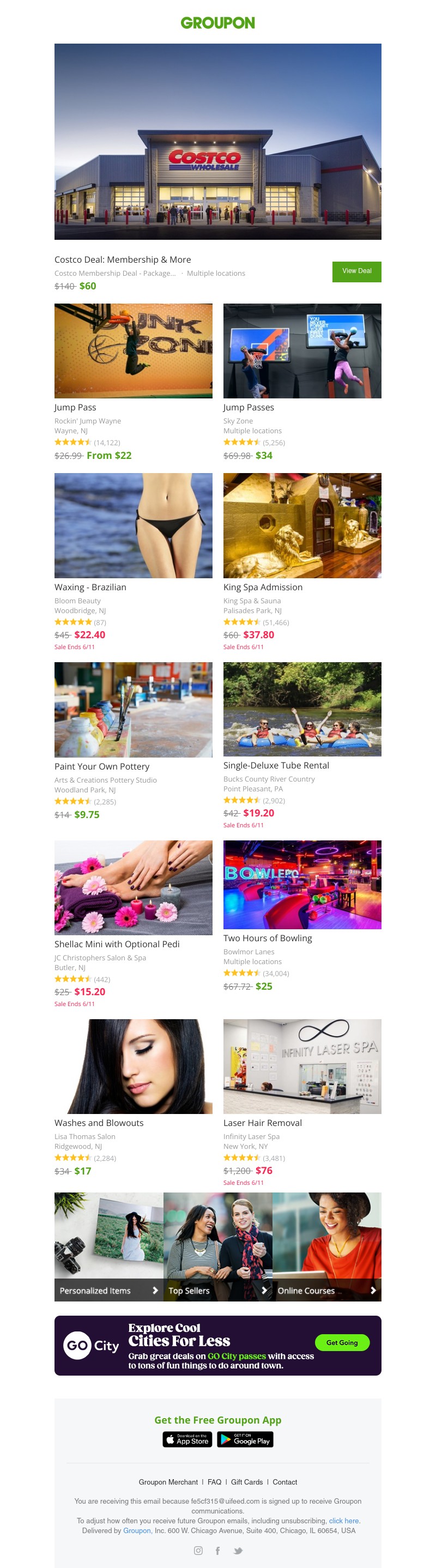View the Waxing - Brazilian deal
This screenshot has height=1568, width=436.
pos(133,525)
